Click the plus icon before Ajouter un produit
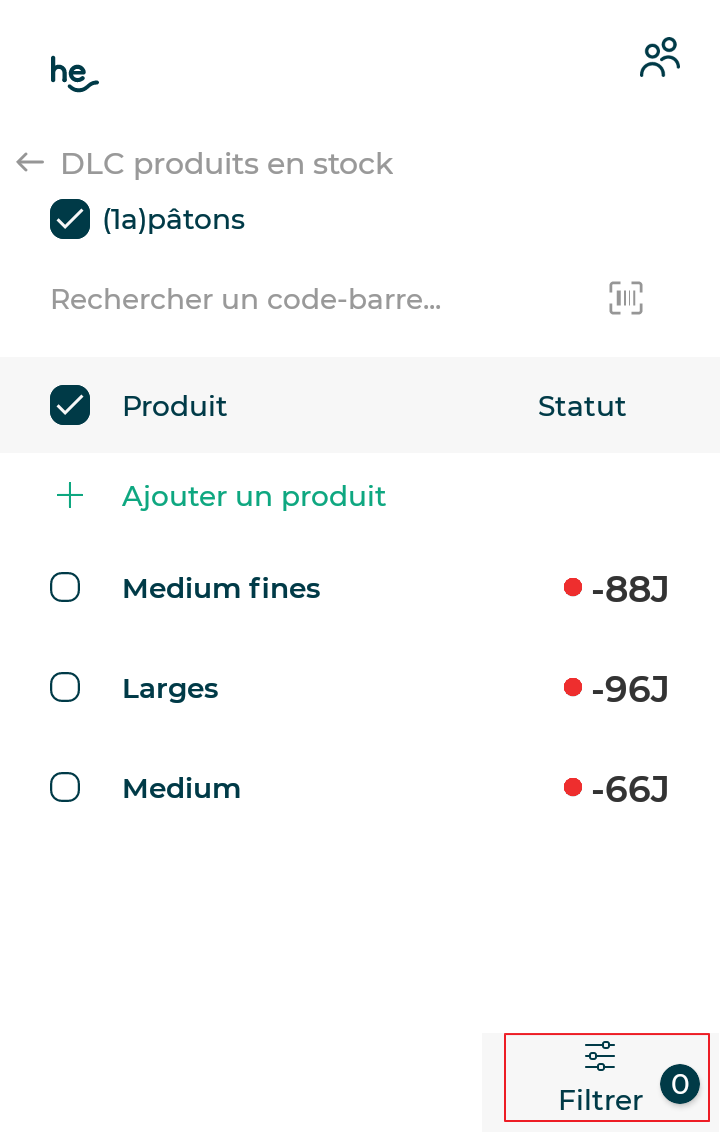This screenshot has height=1132, width=720. (x=70, y=495)
